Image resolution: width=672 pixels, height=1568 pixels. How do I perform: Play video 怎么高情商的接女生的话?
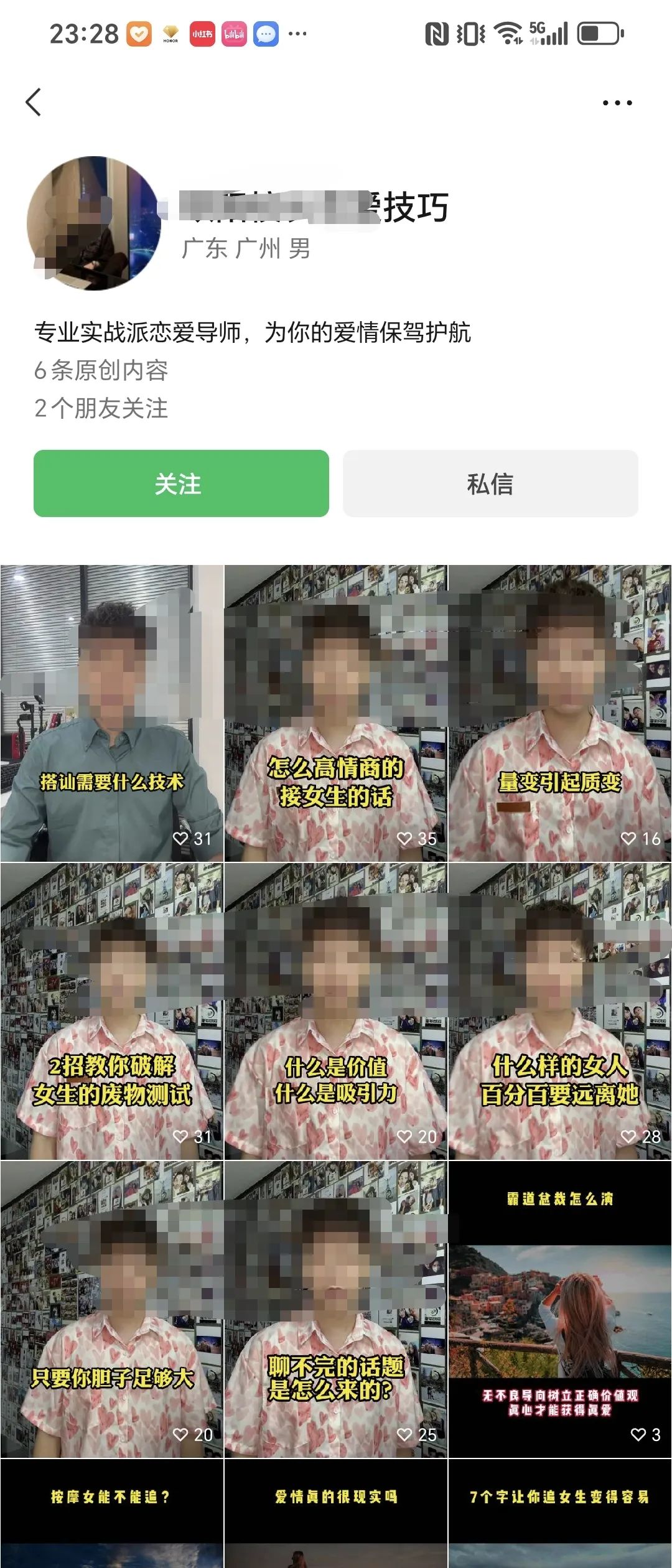click(x=335, y=713)
